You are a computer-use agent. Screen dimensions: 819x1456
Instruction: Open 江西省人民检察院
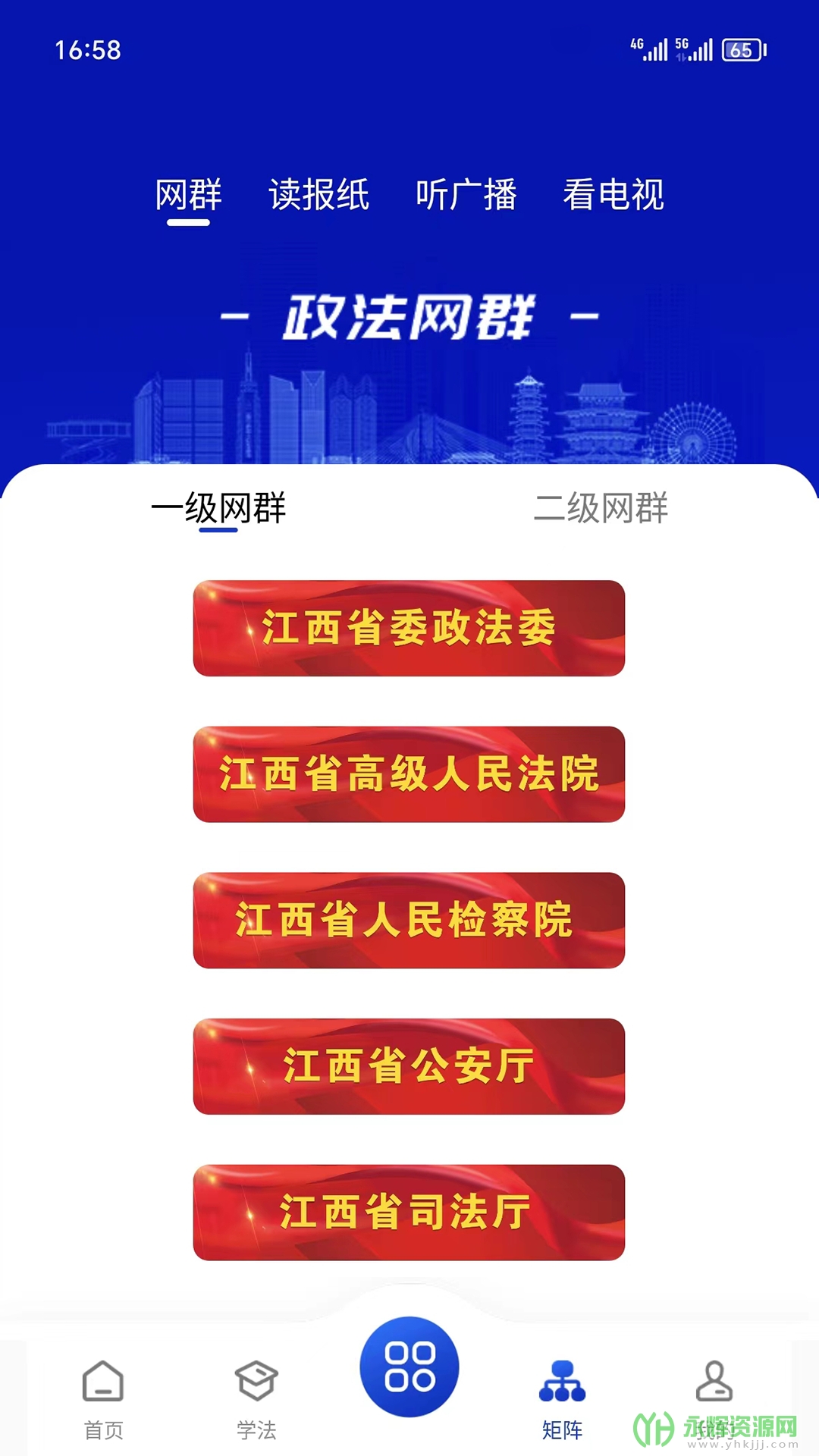pos(409,920)
